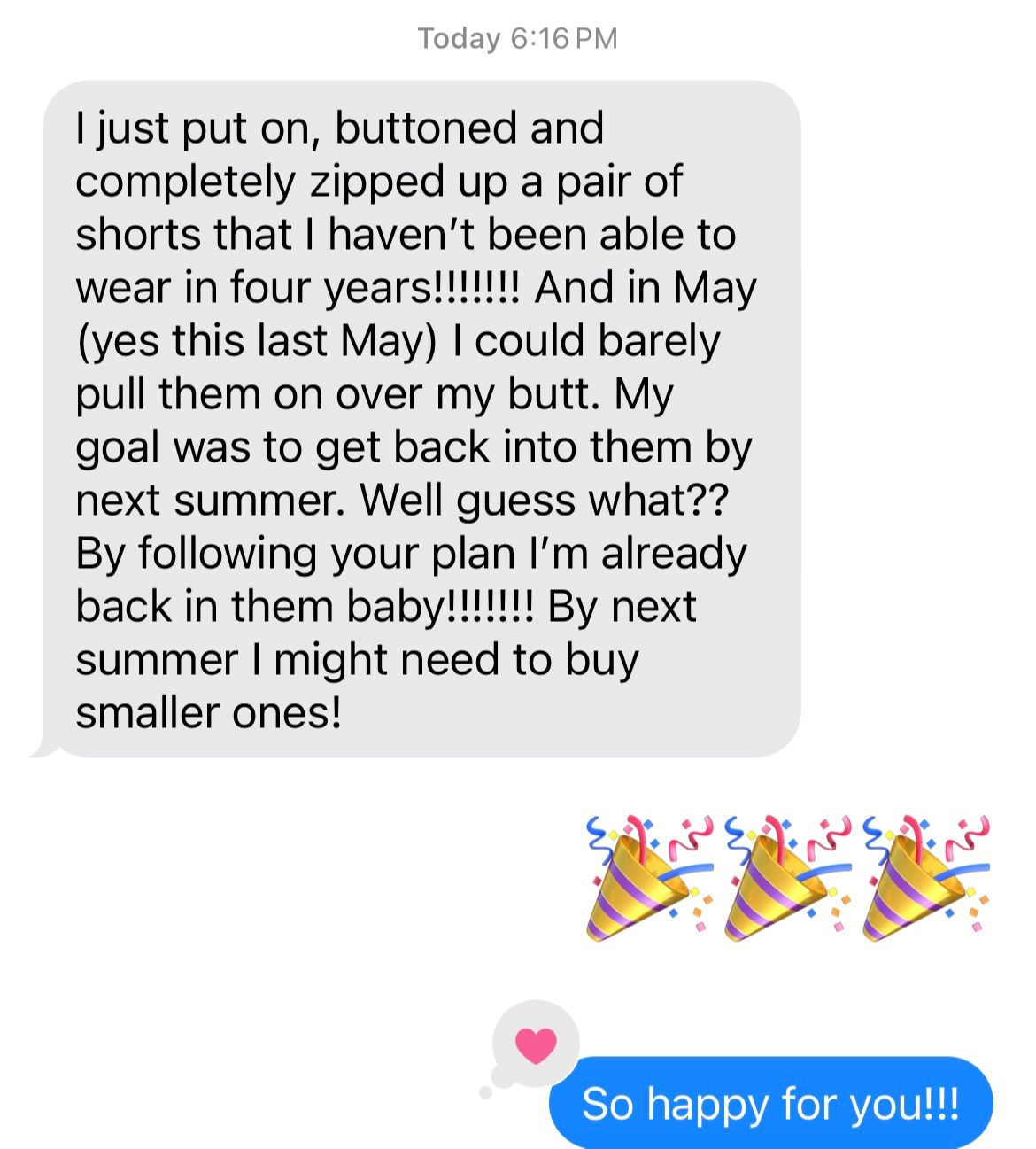Open the heart reaction on 'So happy for you!!!'

coord(536,1045)
